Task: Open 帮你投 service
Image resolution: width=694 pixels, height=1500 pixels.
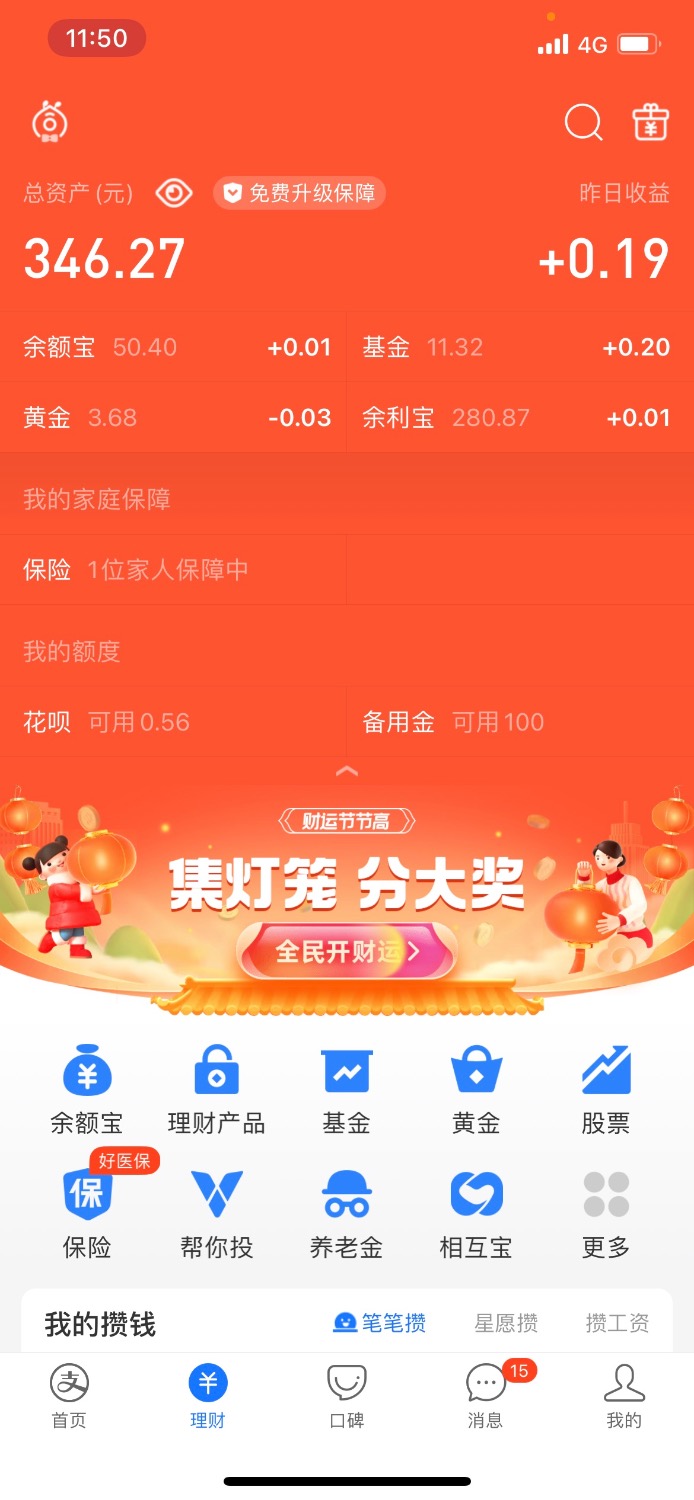Action: [217, 1214]
